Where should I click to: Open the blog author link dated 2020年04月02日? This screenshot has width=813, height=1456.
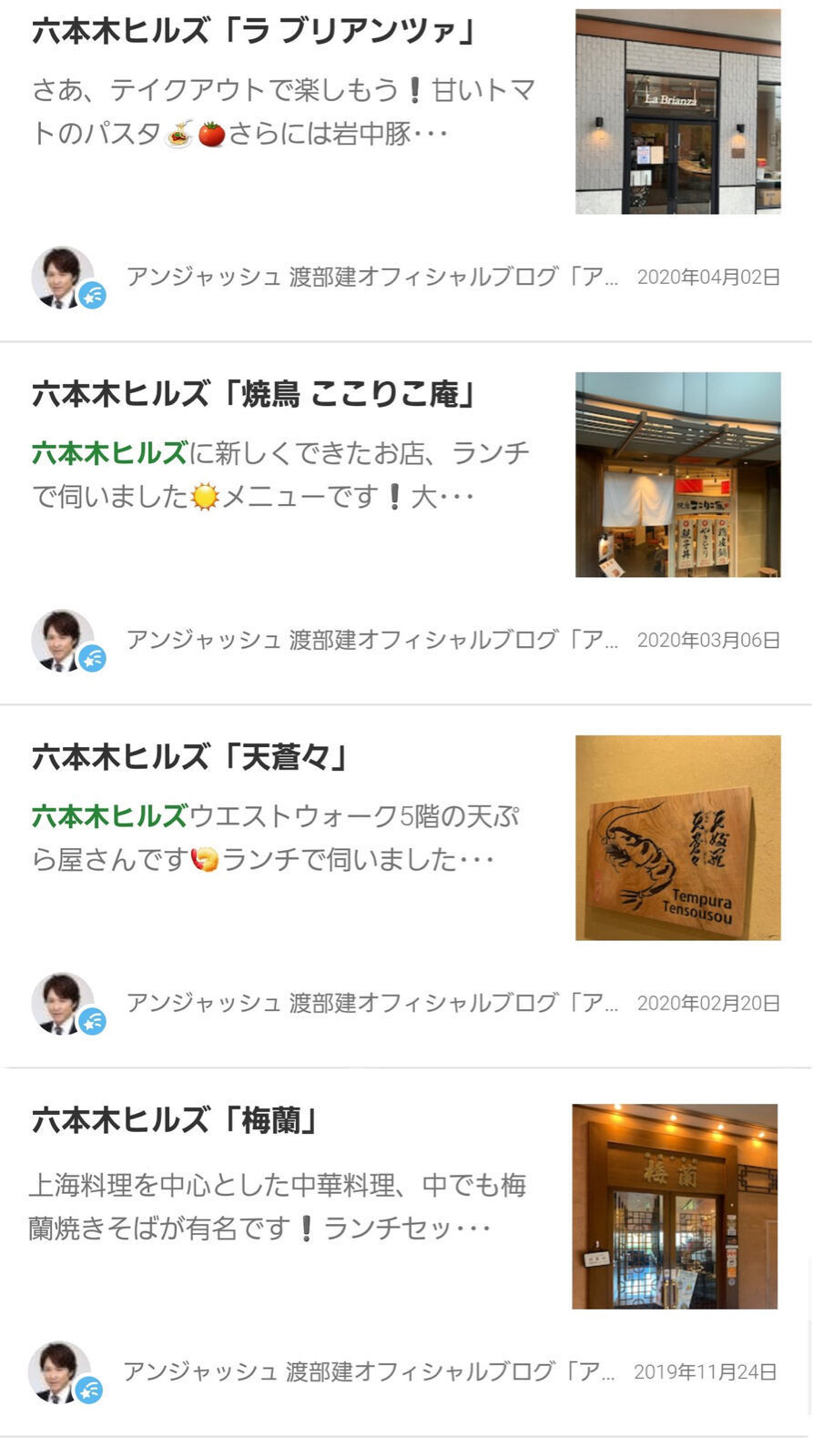372,277
